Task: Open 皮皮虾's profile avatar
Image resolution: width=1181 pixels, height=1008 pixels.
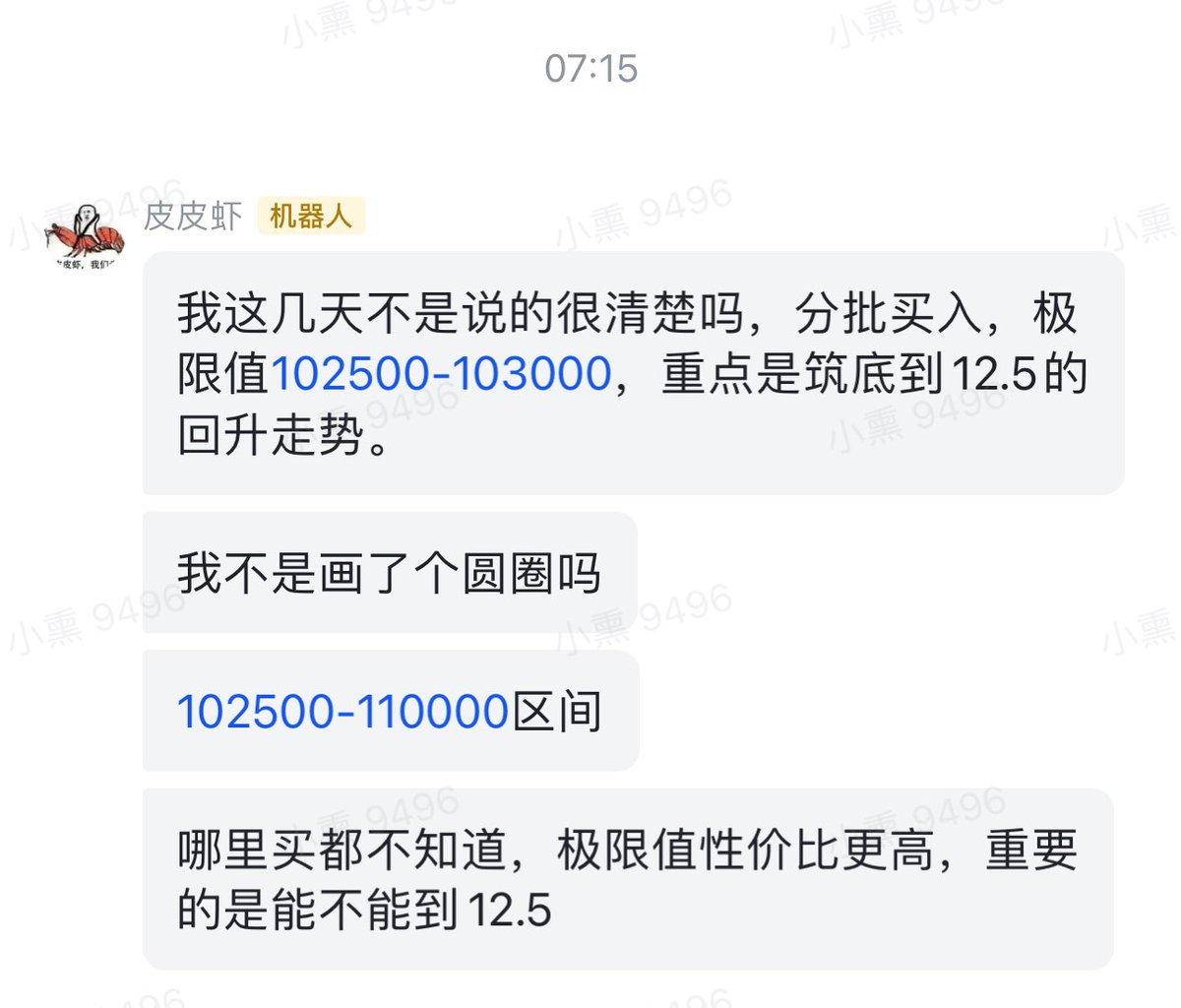Action: pos(87,234)
